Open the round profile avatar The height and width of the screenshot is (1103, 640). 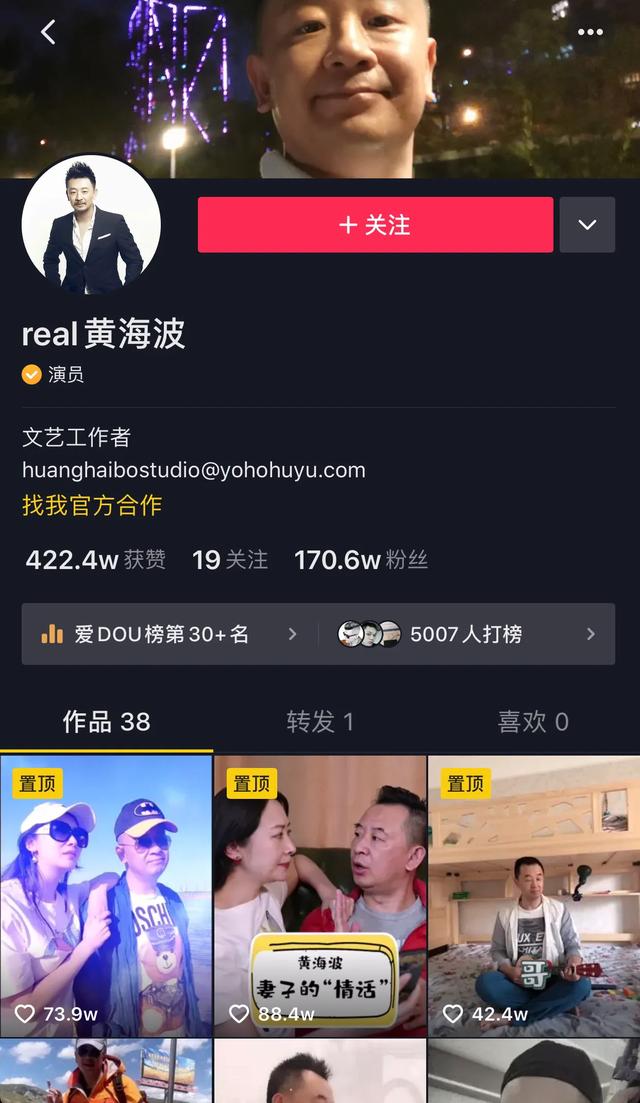pos(91,225)
